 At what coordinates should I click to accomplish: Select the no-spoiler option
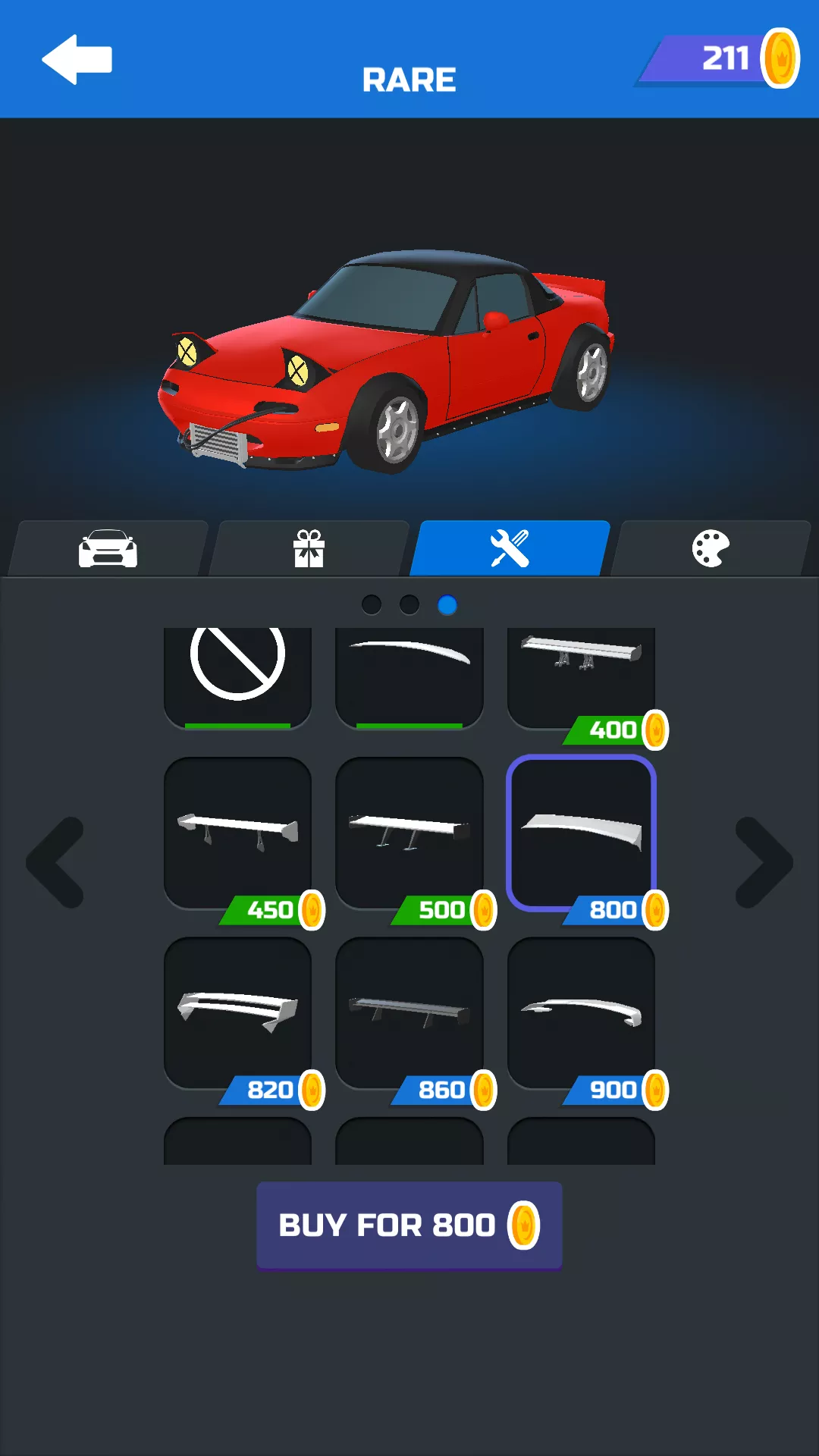coord(237,667)
